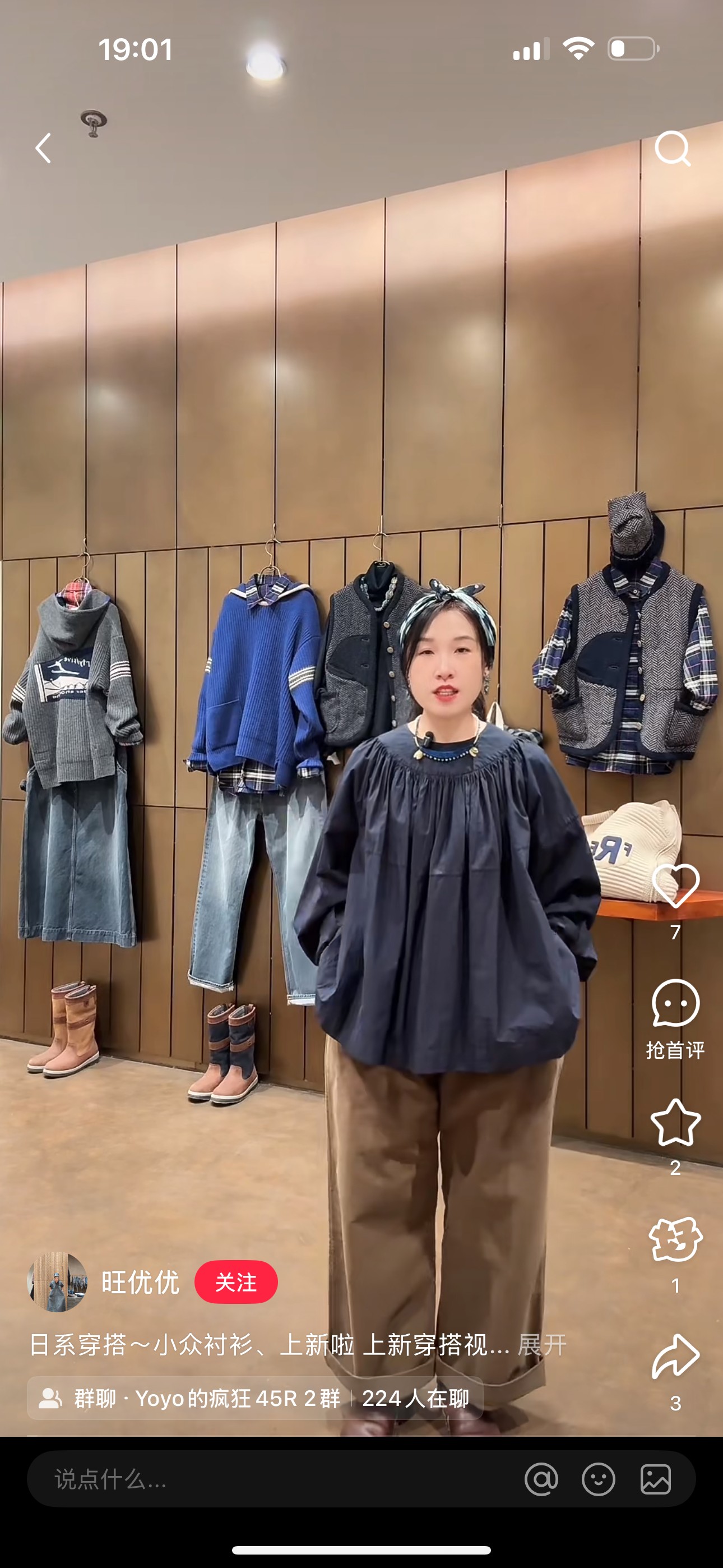The image size is (723, 1568).
Task: Follow 旺优优 with the 关注 button
Action: tap(236, 1281)
